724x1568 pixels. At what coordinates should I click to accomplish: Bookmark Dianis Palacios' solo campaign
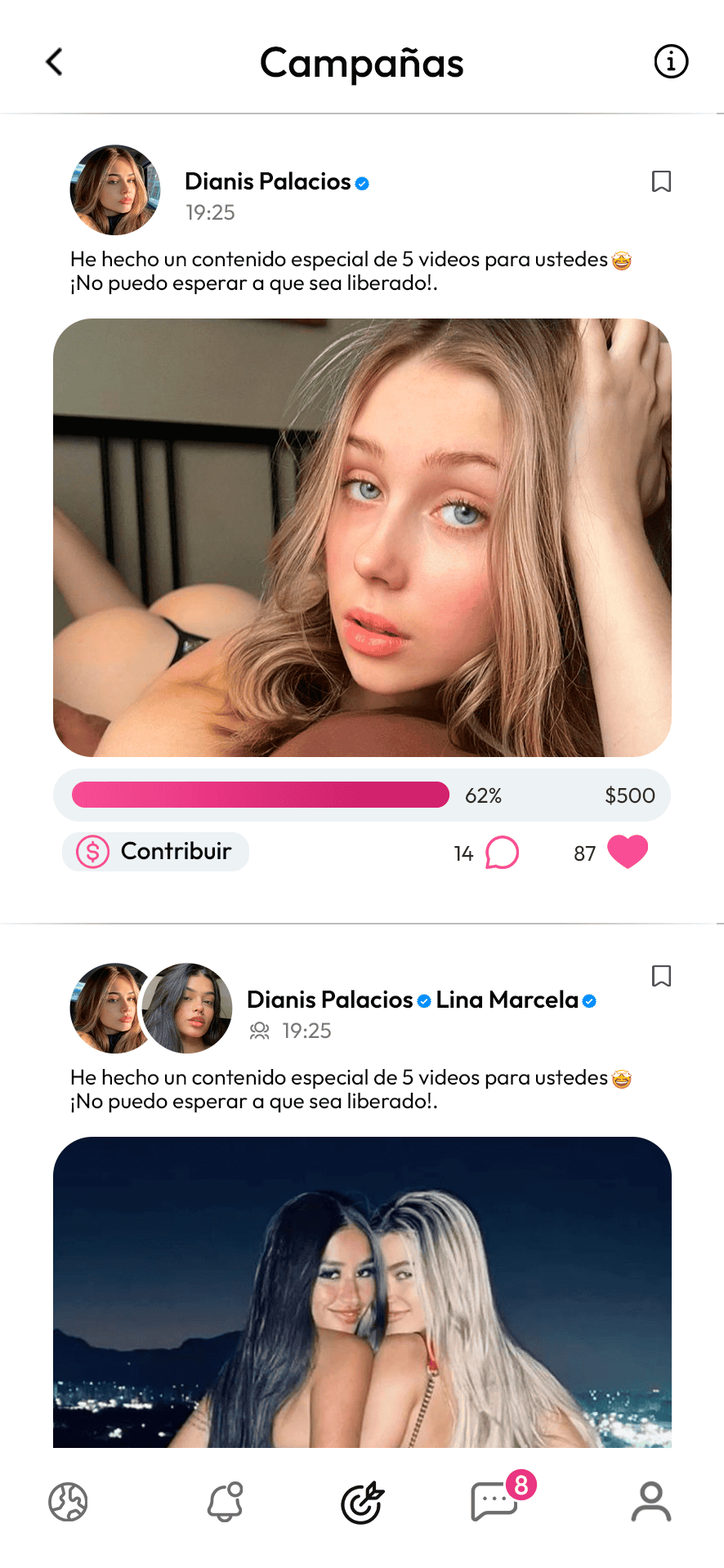coord(661,181)
